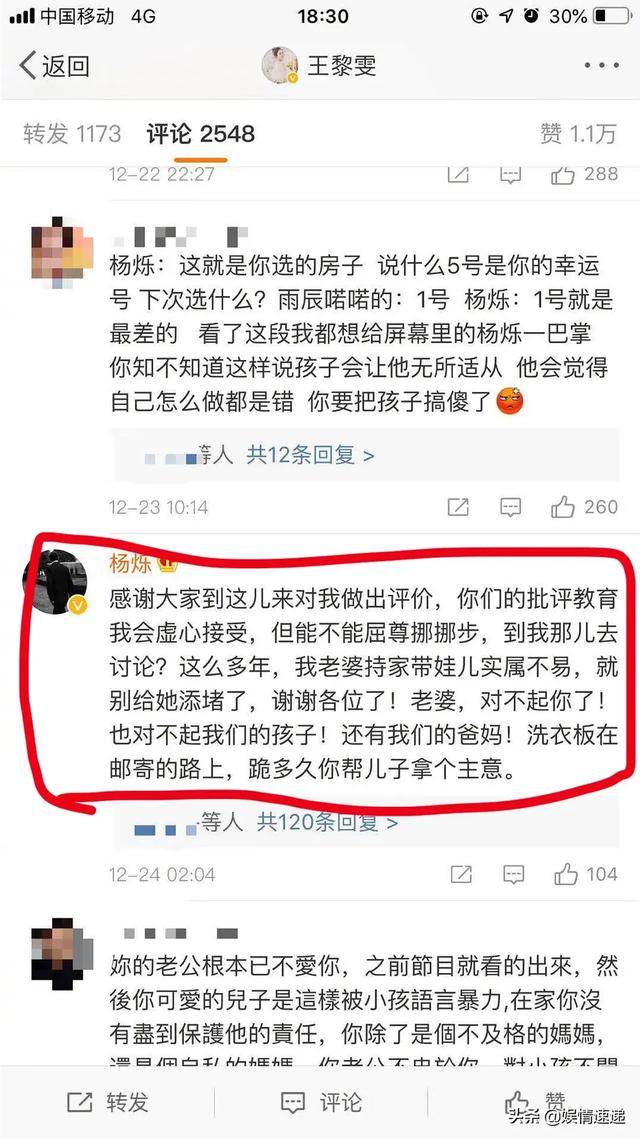Go back with the 返回 button
The image size is (640, 1139).
tap(55, 66)
